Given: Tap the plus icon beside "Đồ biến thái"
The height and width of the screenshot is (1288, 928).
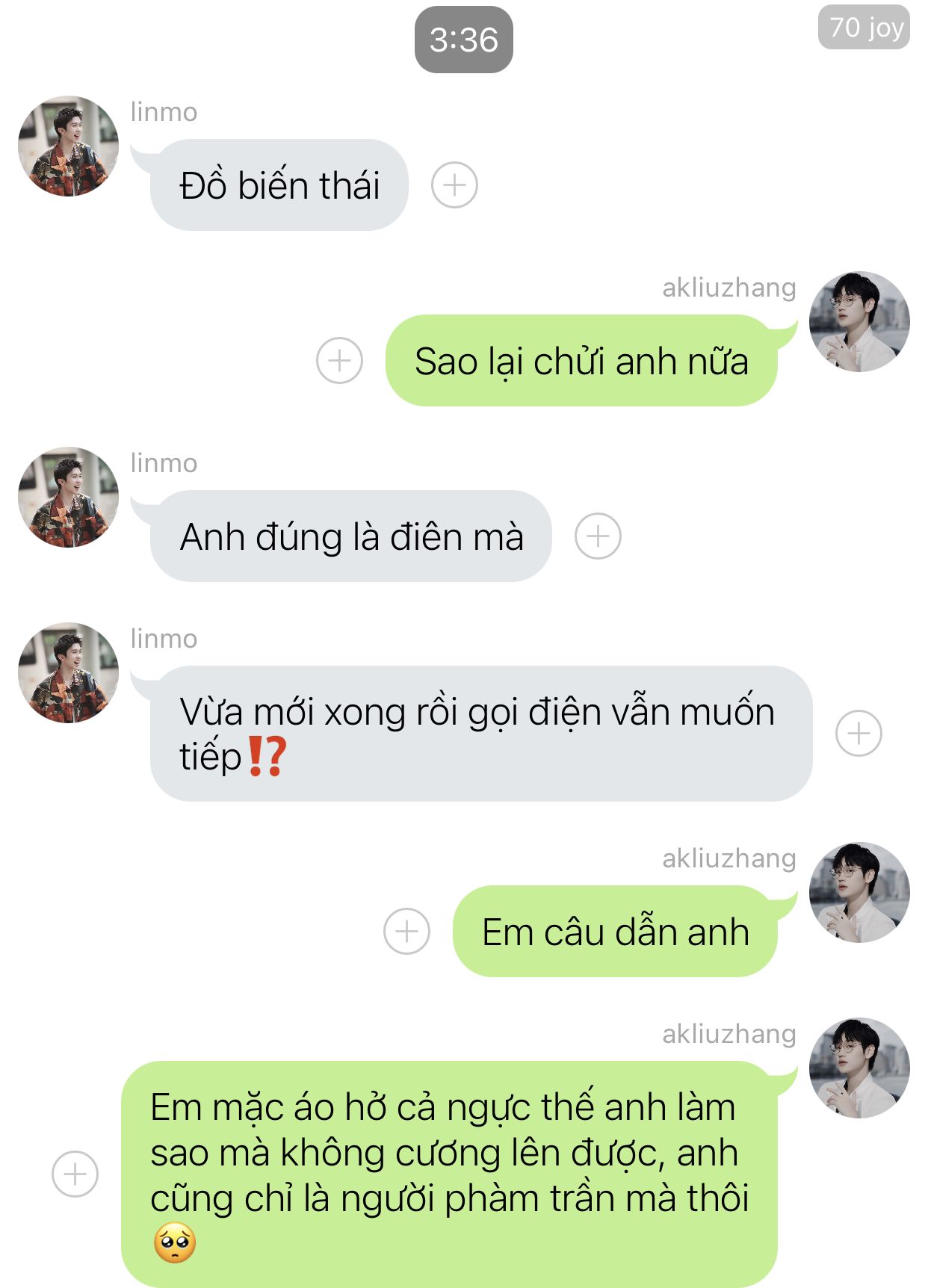Looking at the screenshot, I should click(x=454, y=185).
